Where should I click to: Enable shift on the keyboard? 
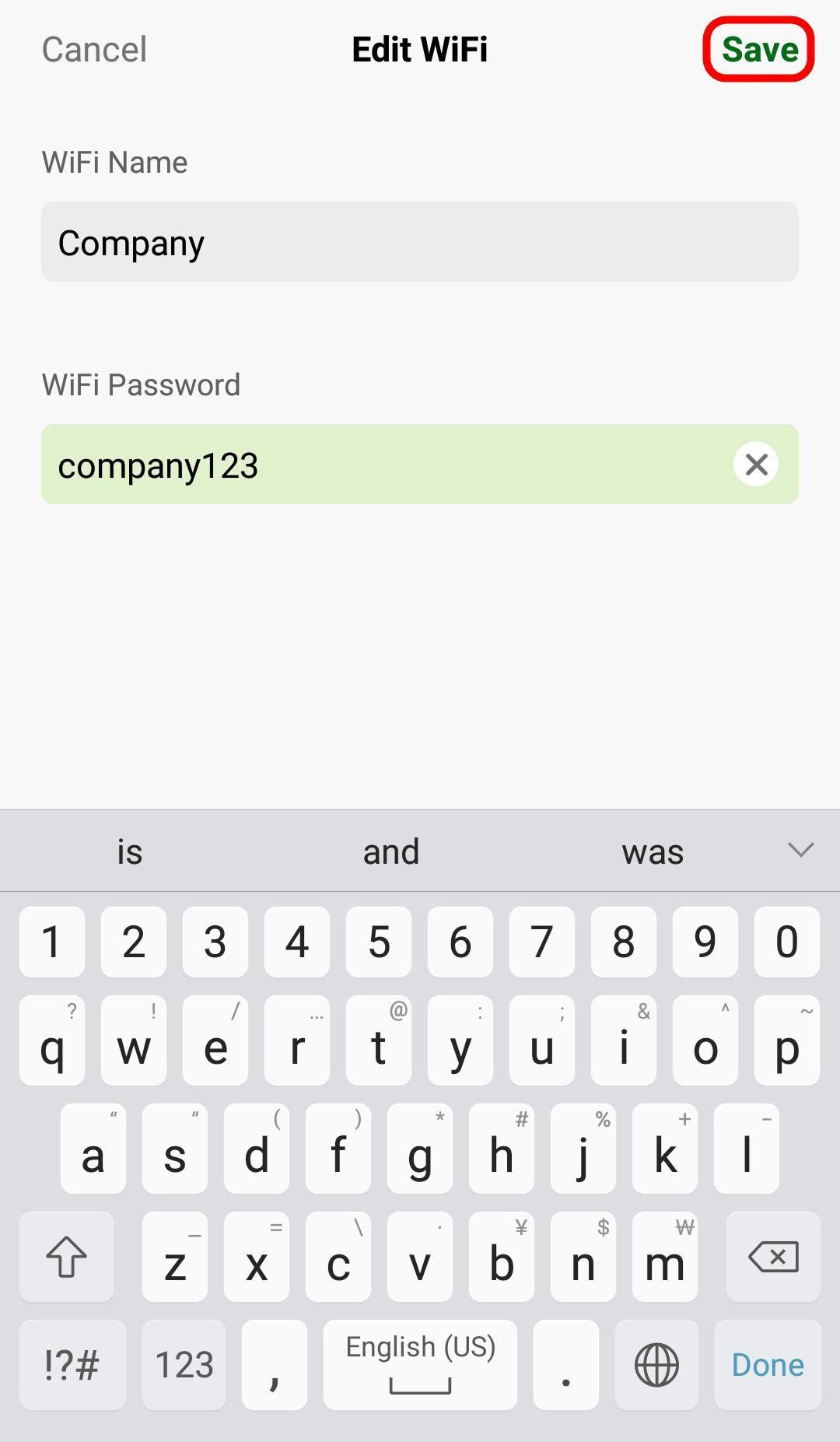point(67,1256)
